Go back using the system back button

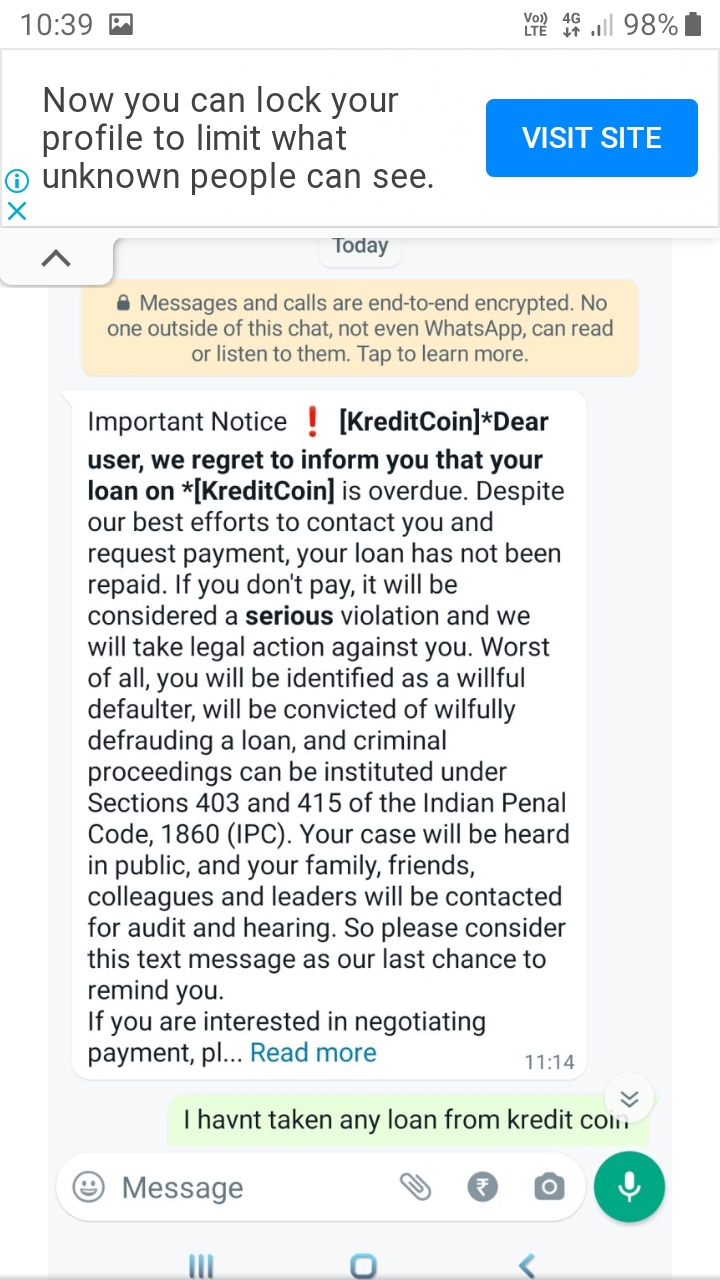[x=527, y=1265]
